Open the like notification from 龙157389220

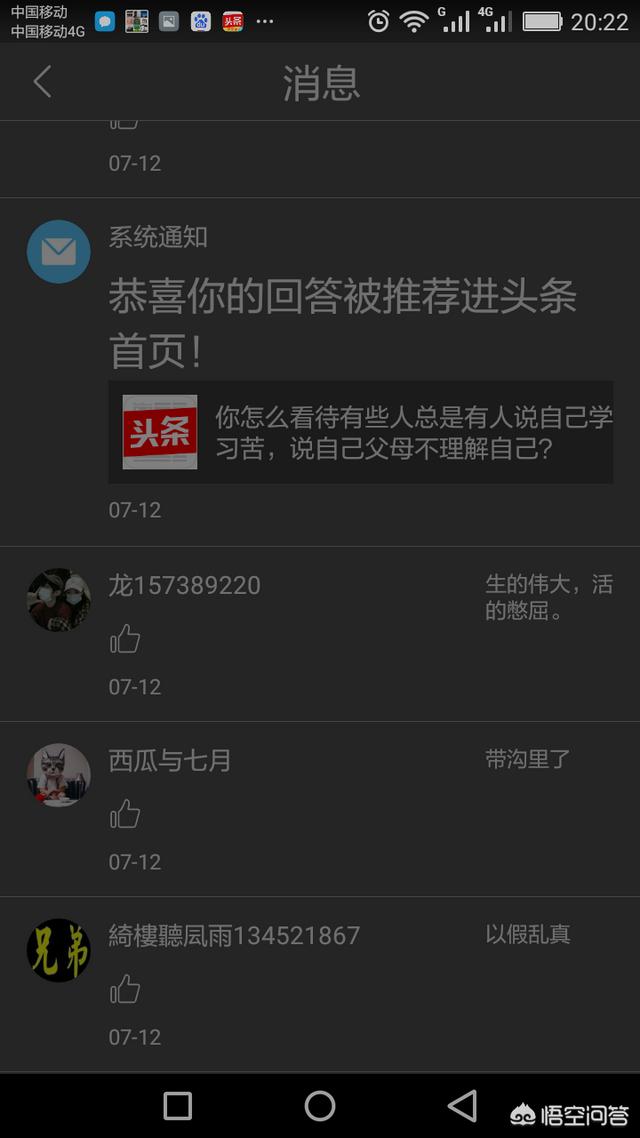pos(300,634)
